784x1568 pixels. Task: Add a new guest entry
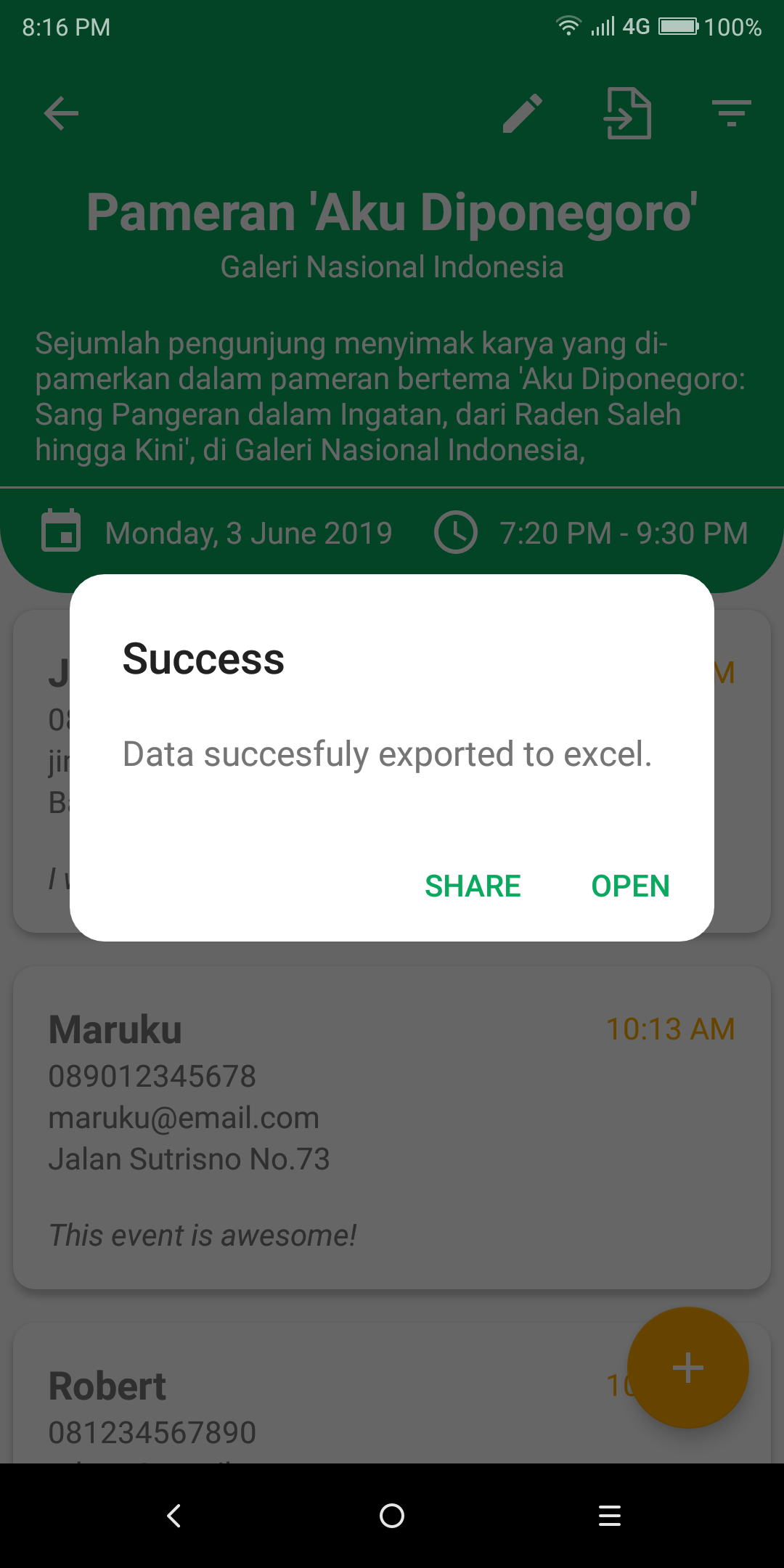pyautogui.click(x=687, y=1368)
